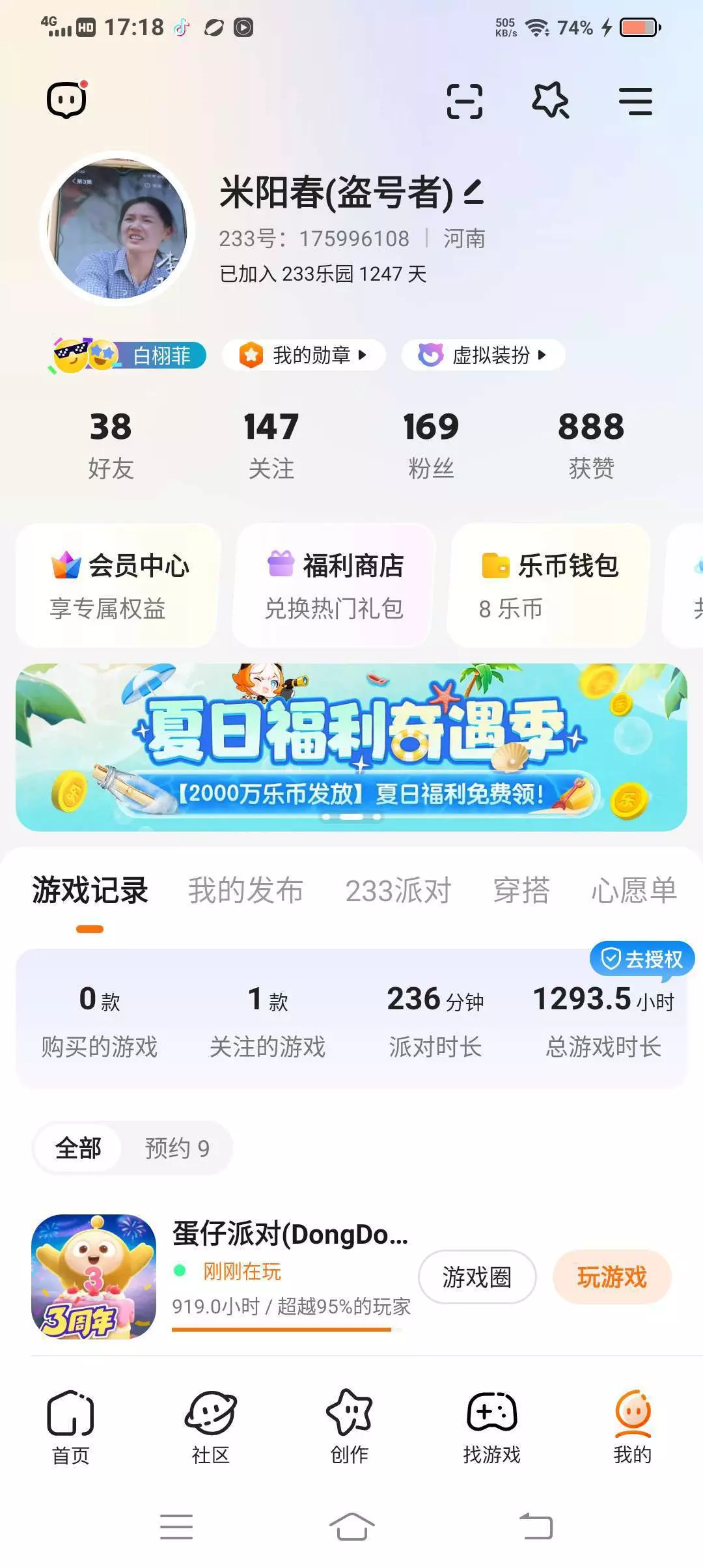Open 会员中心 member center card

coord(118,585)
